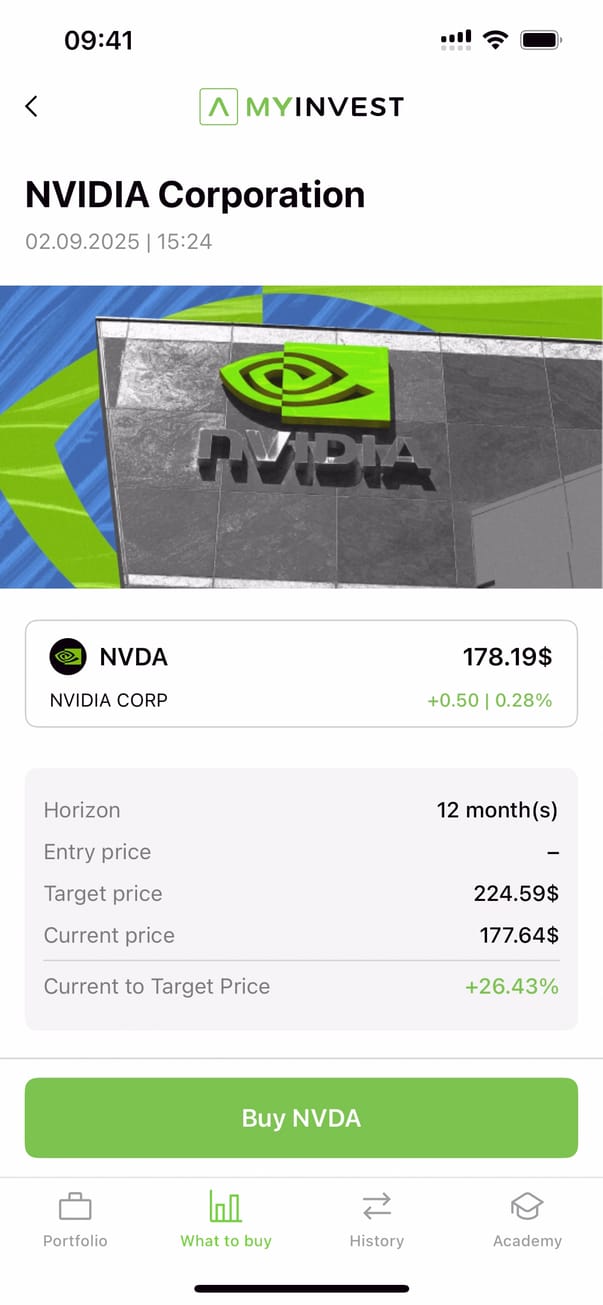This screenshot has width=603, height=1305.
Task: Open the NVDA stock card
Action: [x=301, y=673]
